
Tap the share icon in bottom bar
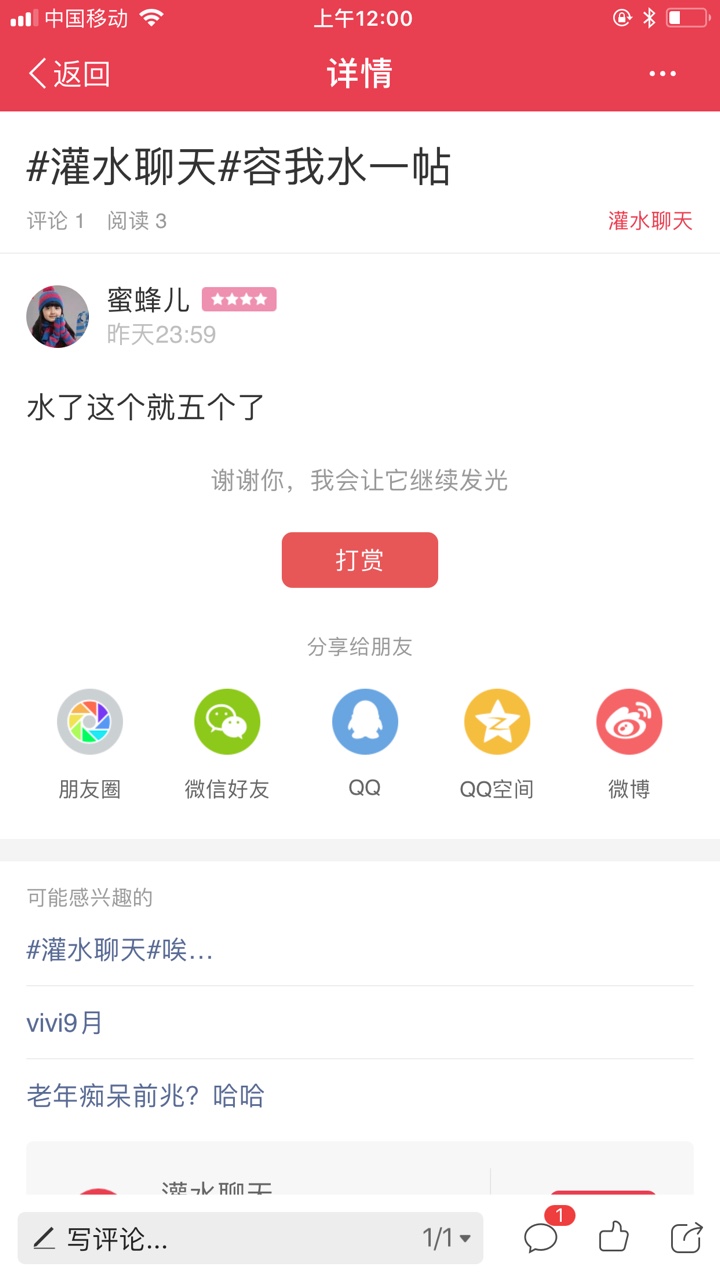(x=687, y=1238)
